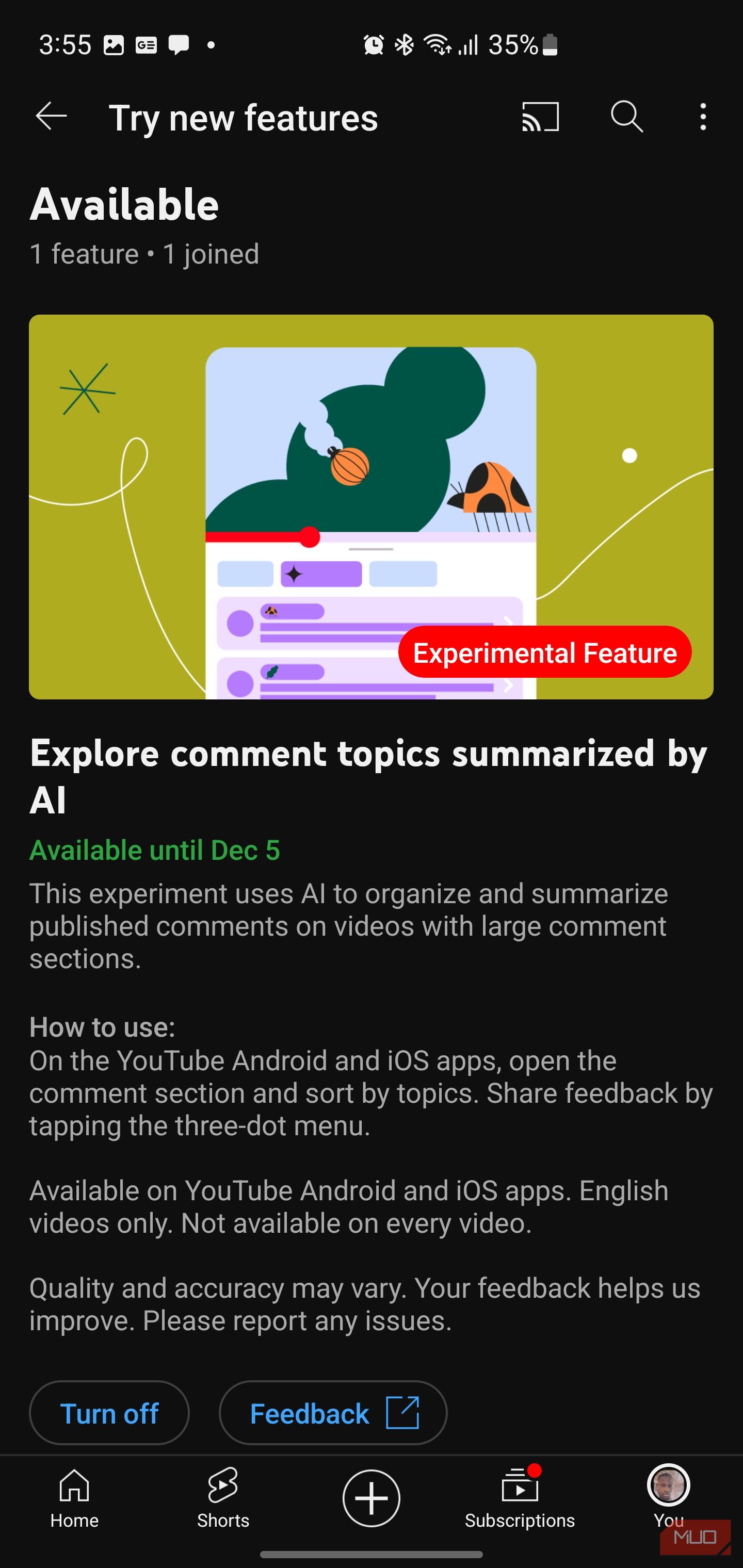Turn off the AI comment topics experiment
Screen dimensions: 743x1568
click(x=109, y=1413)
